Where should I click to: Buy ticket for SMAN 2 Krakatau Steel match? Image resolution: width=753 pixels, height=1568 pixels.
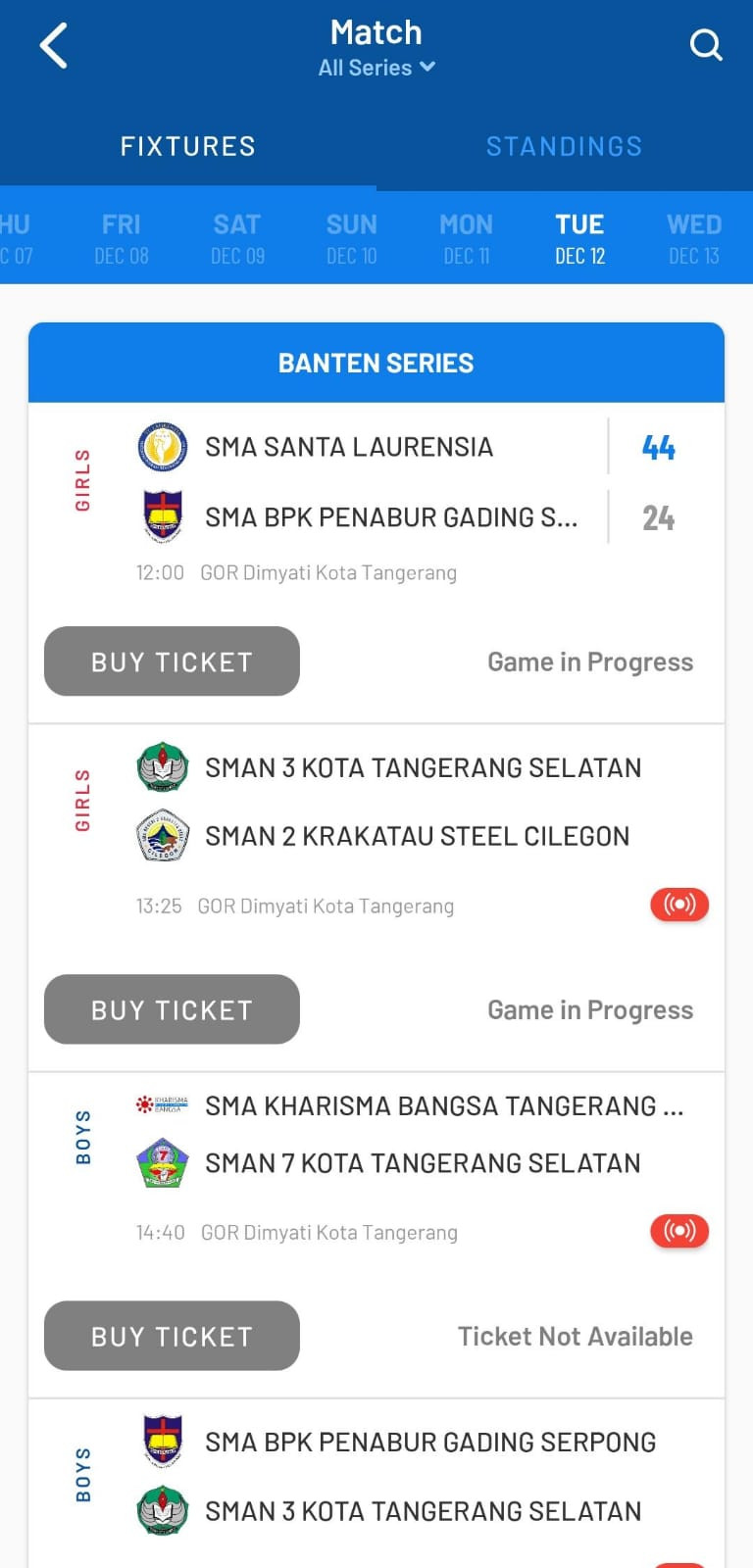(172, 1009)
